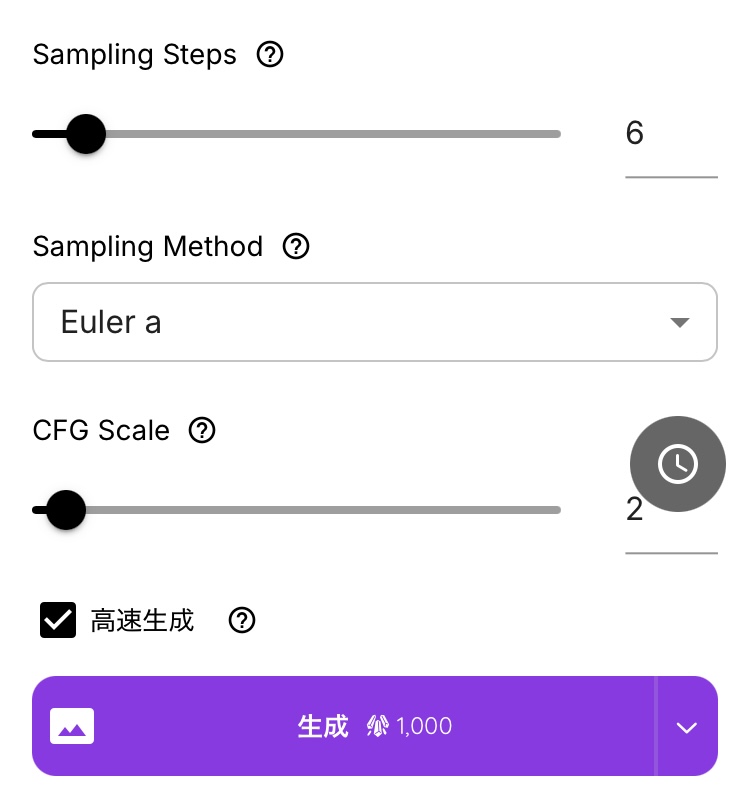Open help for Sampling Method
Image resolution: width=750 pixels, height=800 pixels.
pyautogui.click(x=296, y=246)
